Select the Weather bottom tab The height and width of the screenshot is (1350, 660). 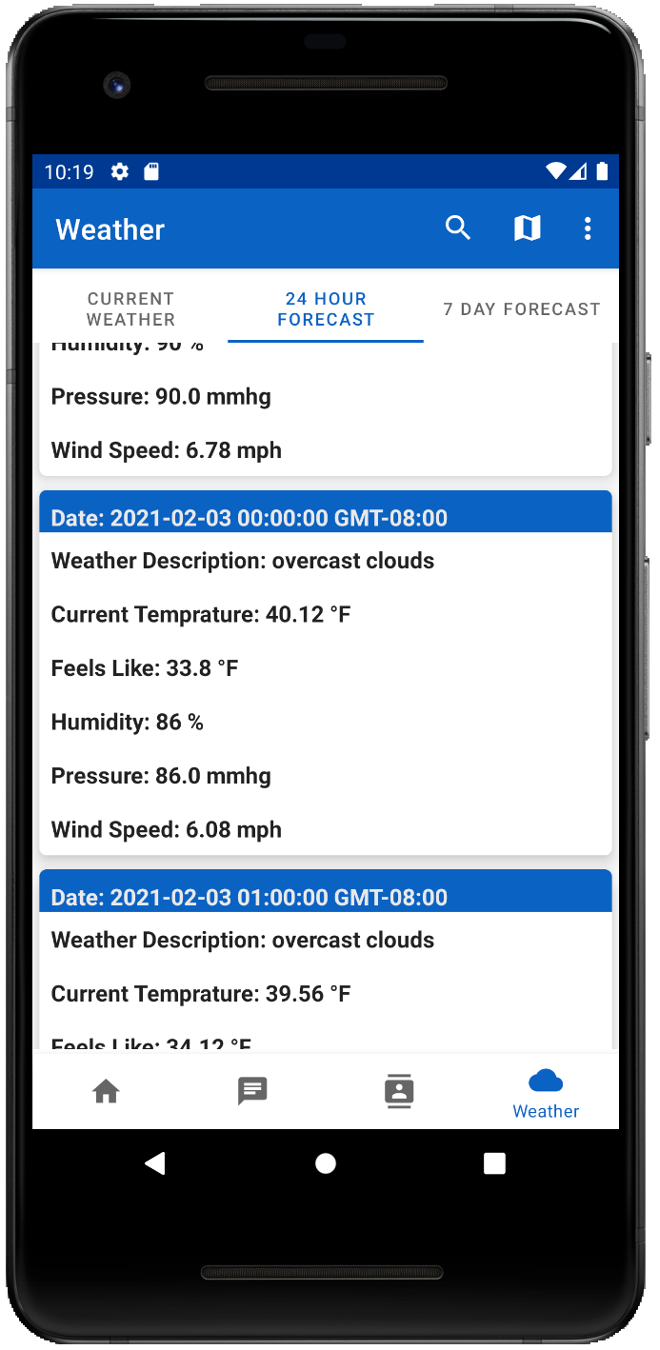click(x=545, y=1092)
